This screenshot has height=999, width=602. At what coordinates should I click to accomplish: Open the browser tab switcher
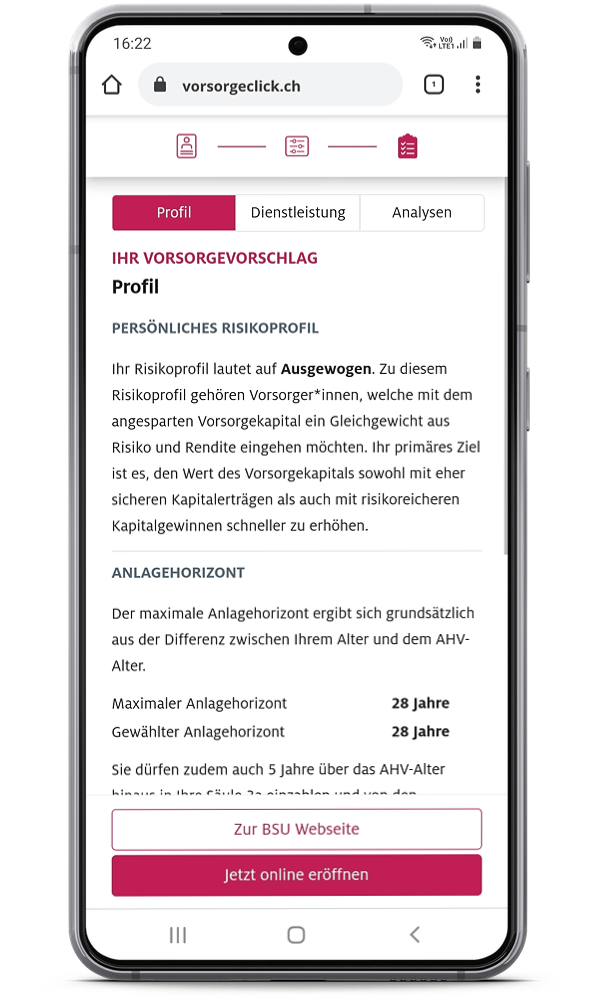[x=433, y=86]
